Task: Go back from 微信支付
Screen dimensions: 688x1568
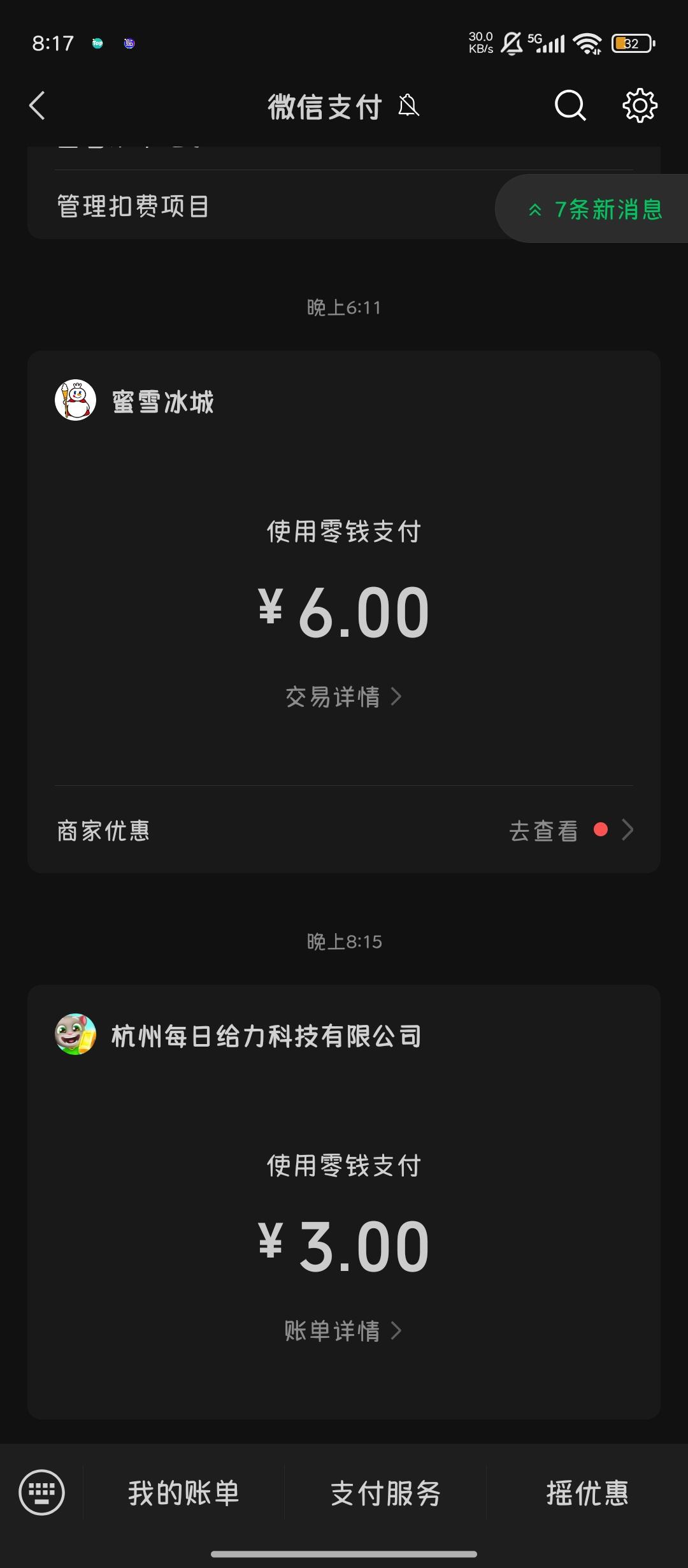Action: (38, 106)
